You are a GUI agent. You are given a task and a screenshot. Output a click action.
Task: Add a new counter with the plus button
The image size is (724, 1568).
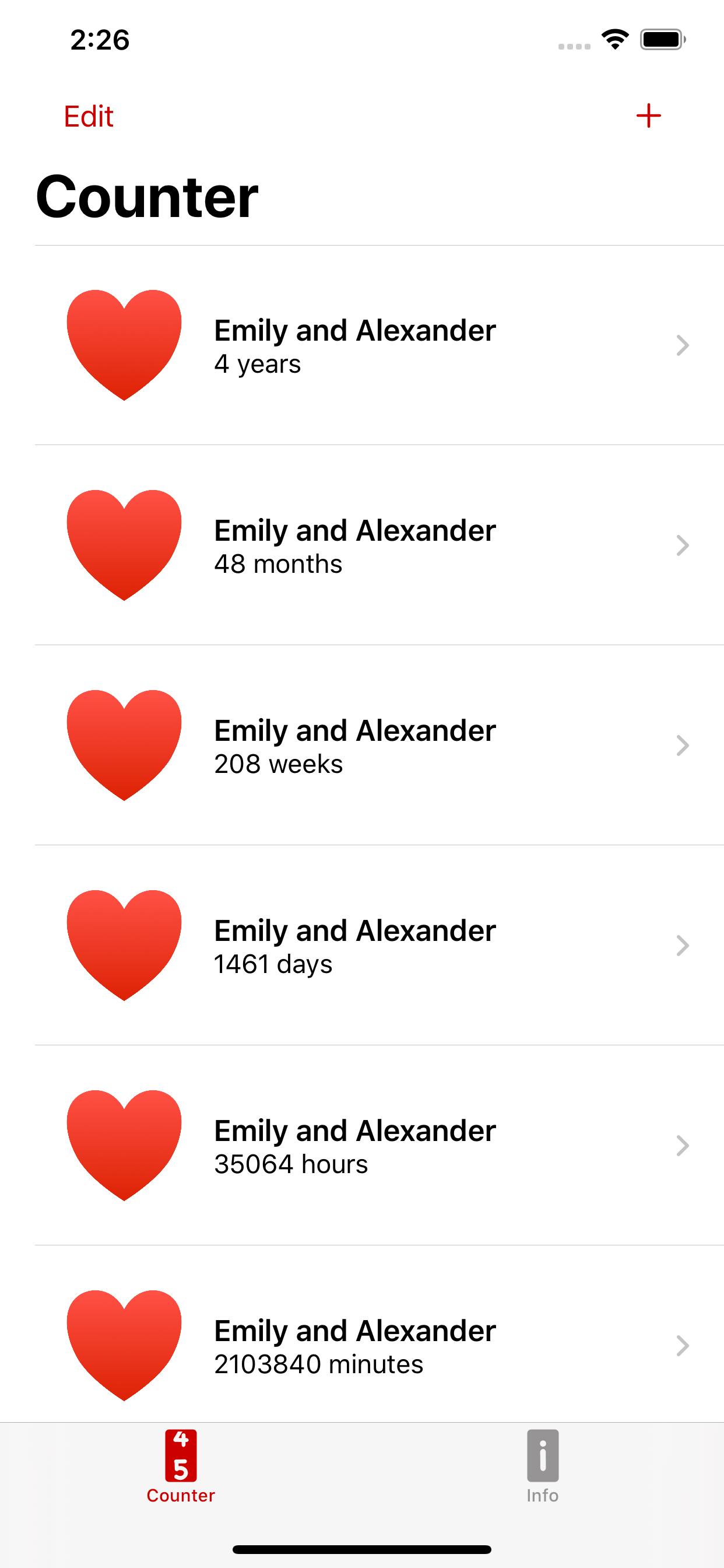pos(648,116)
